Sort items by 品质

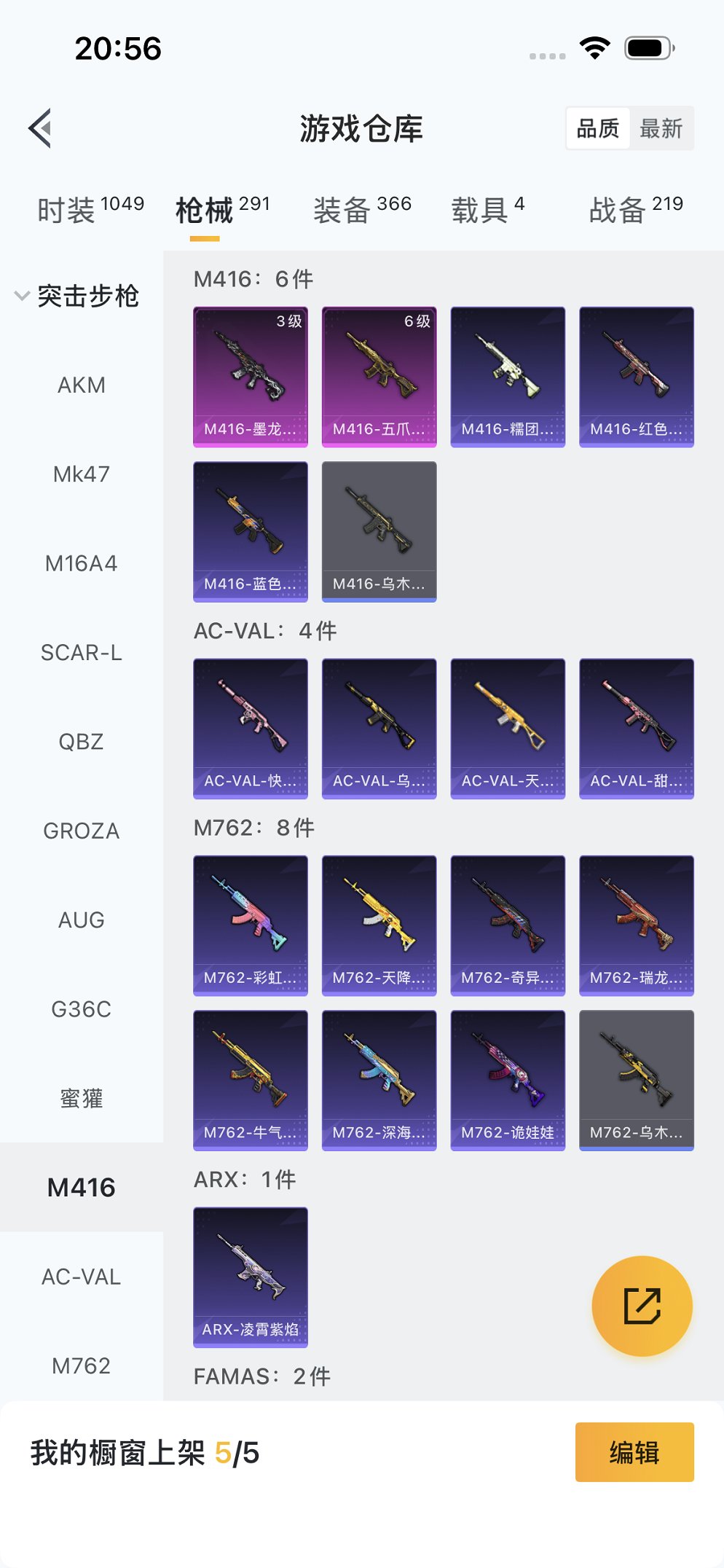tap(597, 129)
